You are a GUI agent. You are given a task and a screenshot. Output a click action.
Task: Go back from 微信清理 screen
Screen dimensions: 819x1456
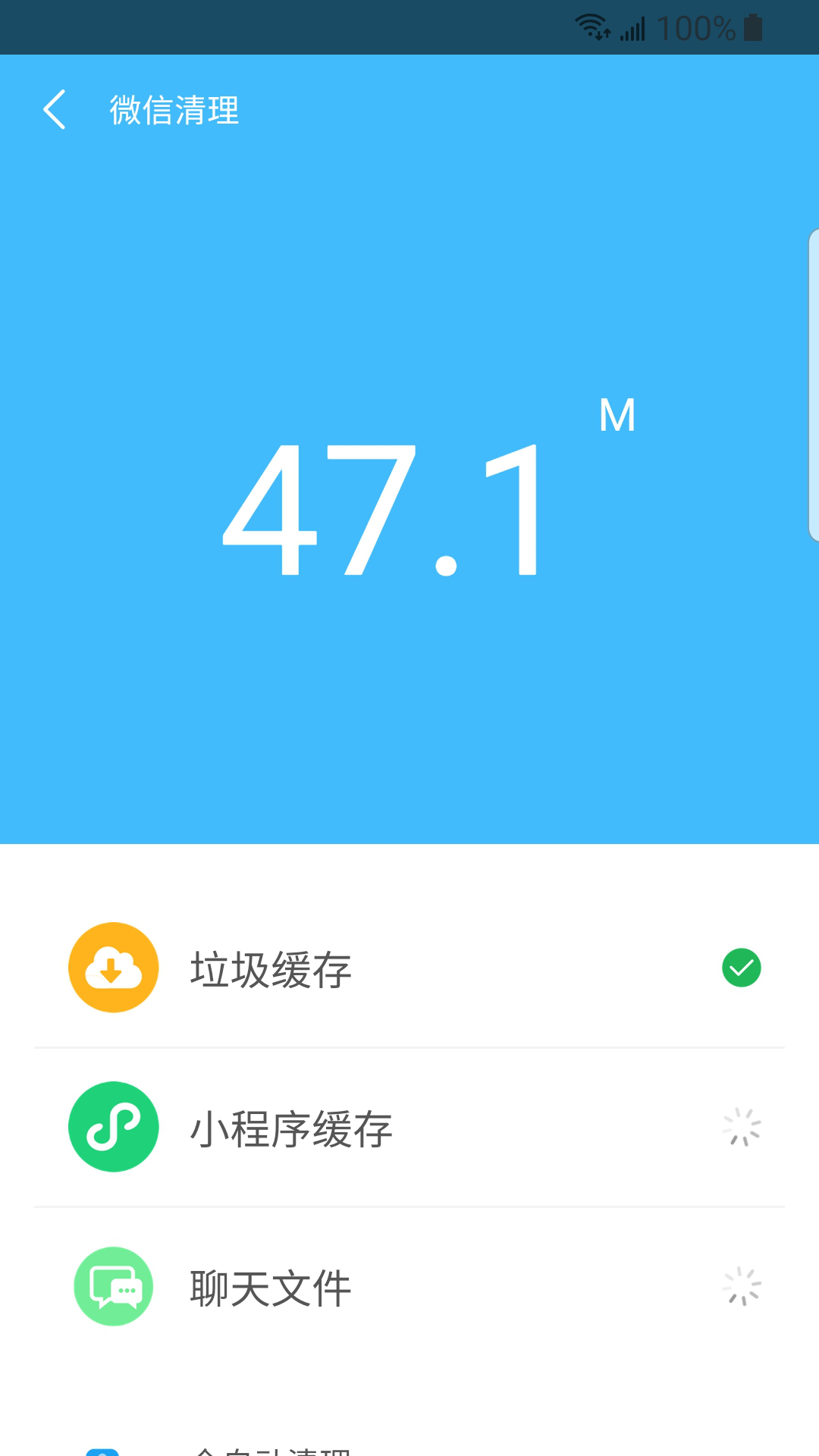click(x=55, y=110)
